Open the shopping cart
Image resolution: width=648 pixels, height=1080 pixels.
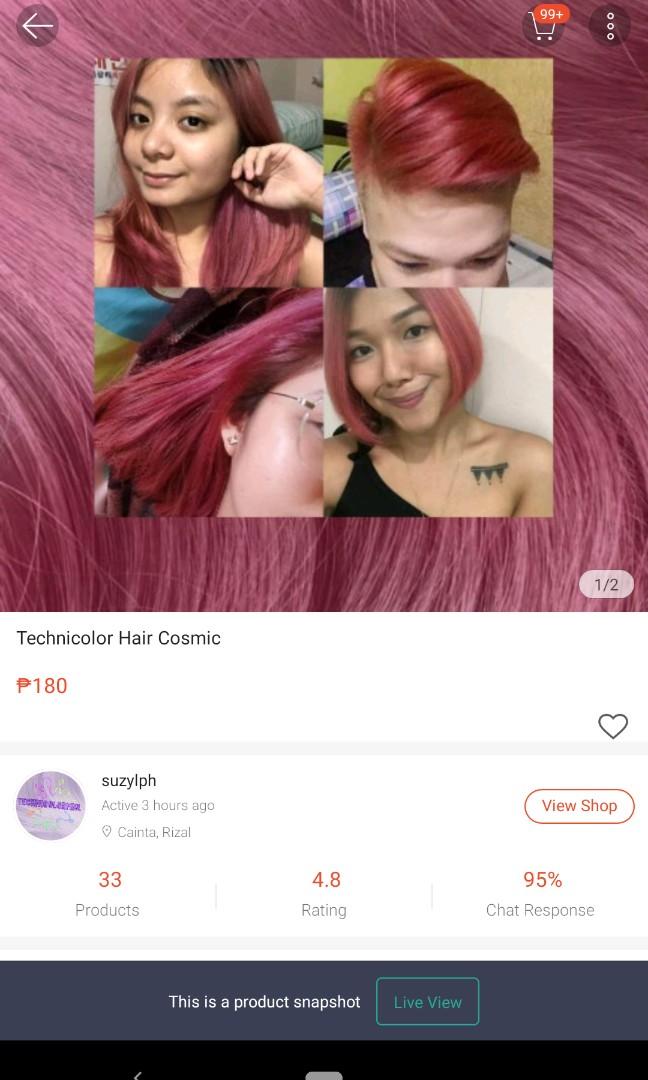click(x=544, y=27)
